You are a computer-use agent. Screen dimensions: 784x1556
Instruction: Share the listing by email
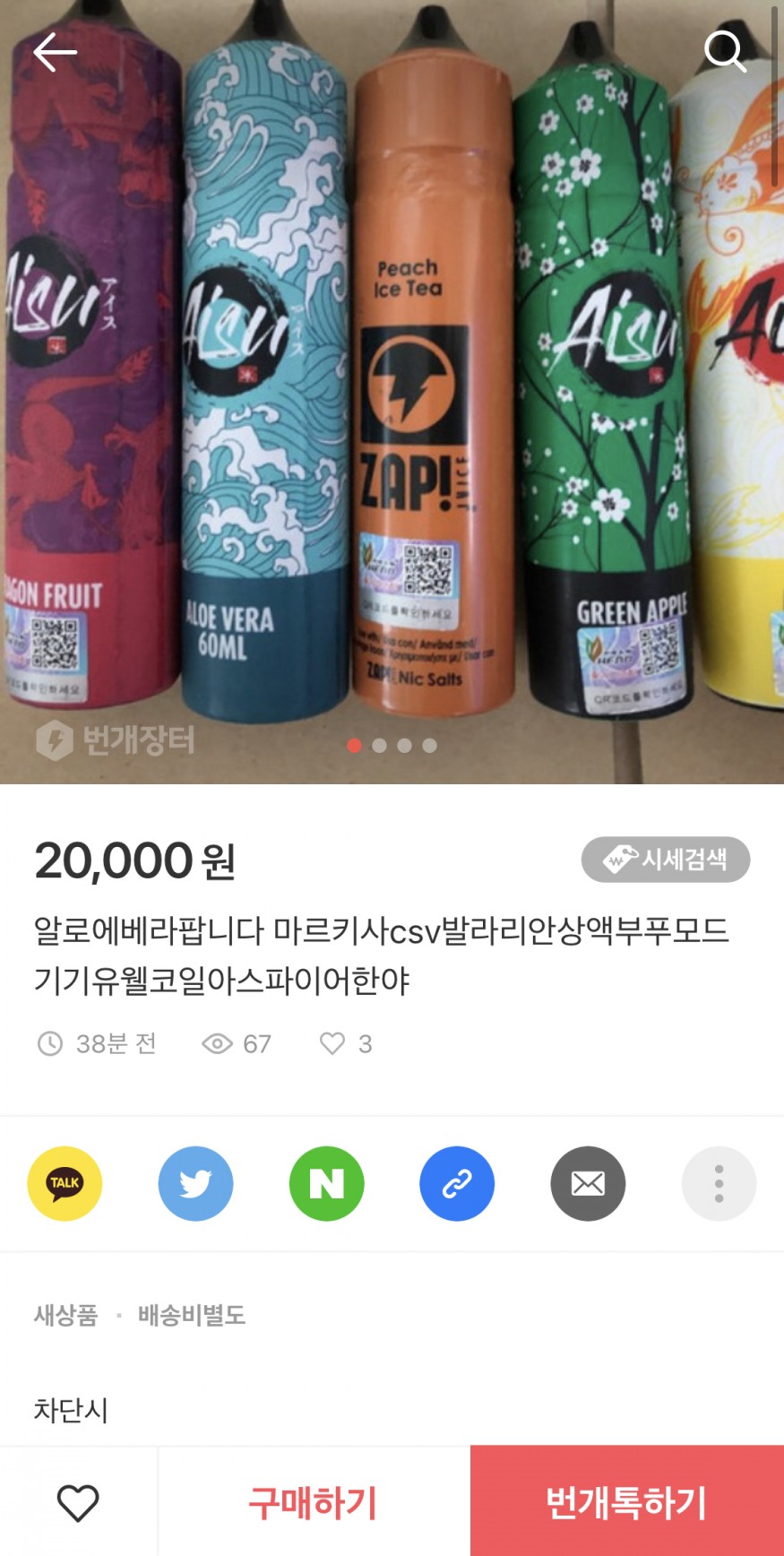(x=588, y=1183)
